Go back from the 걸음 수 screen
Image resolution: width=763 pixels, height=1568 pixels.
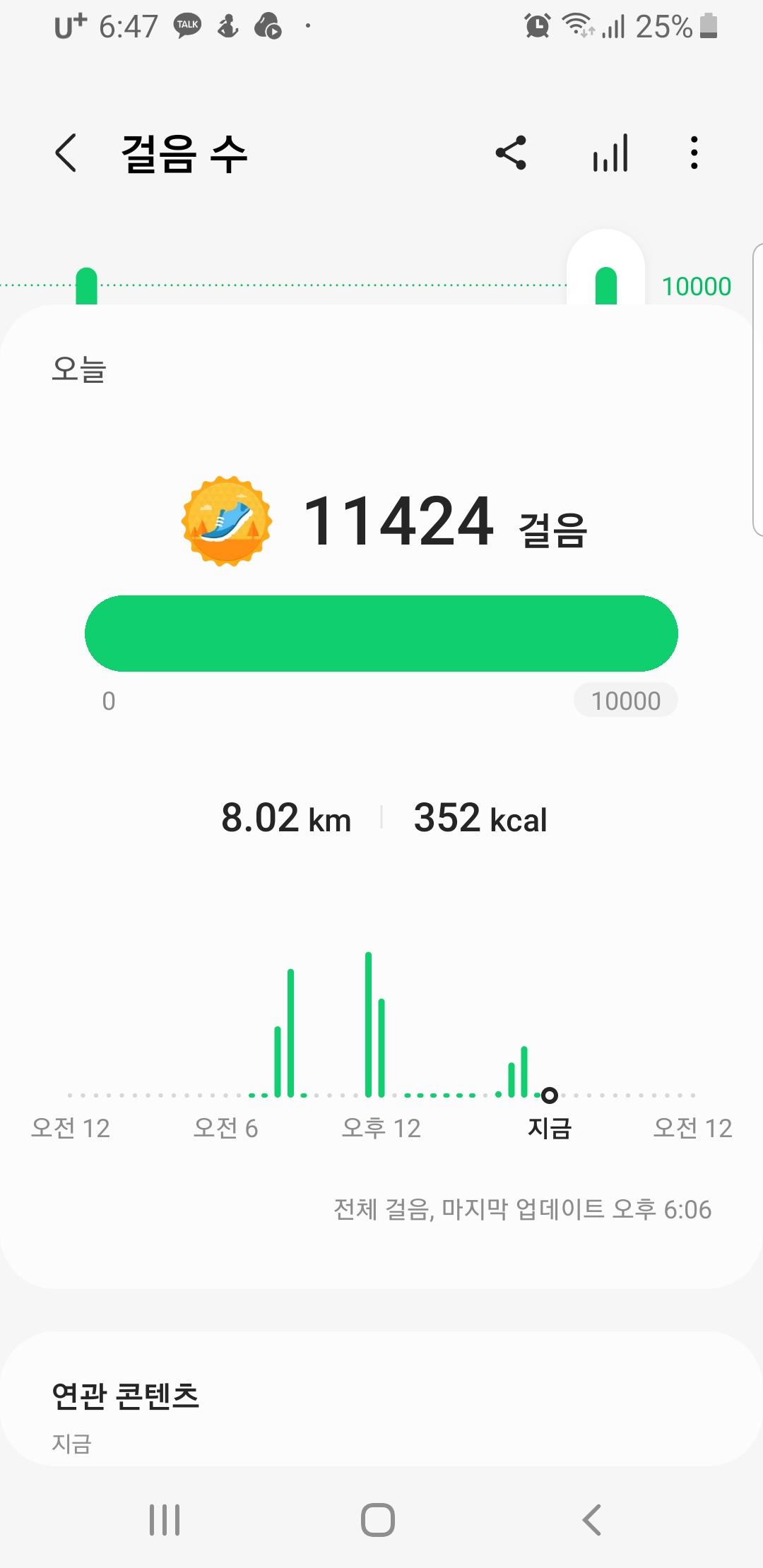click(x=66, y=153)
